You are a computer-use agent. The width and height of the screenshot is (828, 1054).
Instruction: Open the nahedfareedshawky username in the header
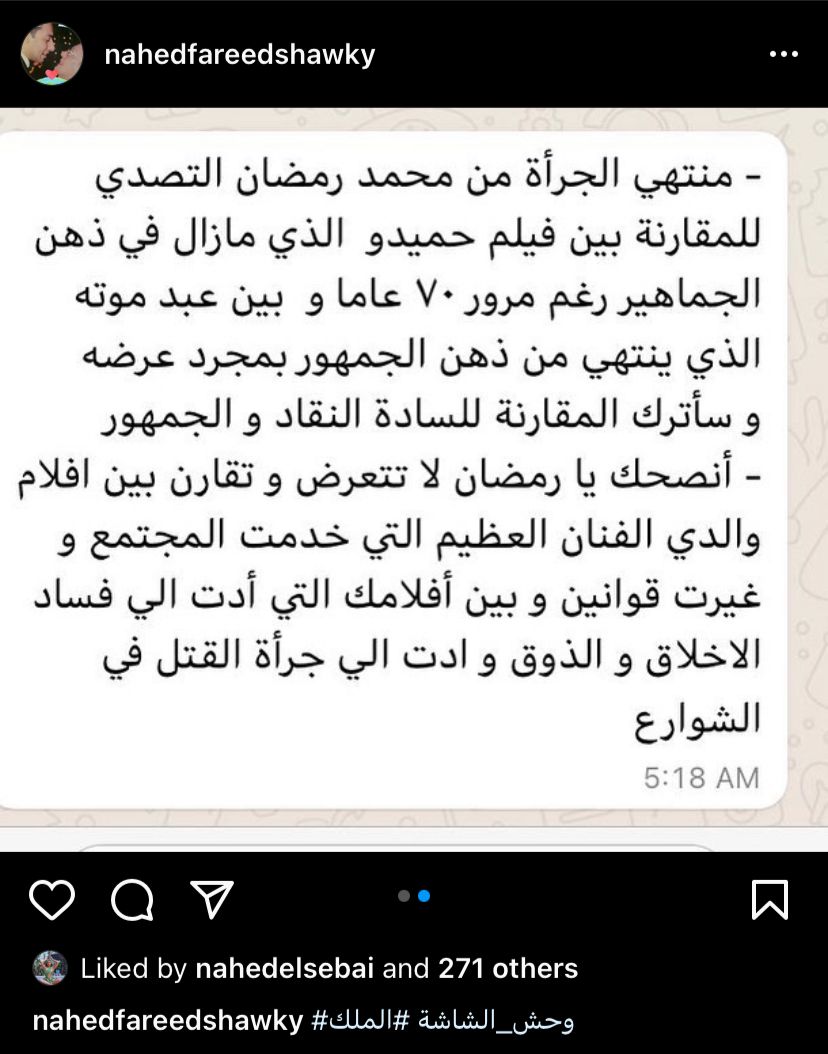[x=240, y=54]
